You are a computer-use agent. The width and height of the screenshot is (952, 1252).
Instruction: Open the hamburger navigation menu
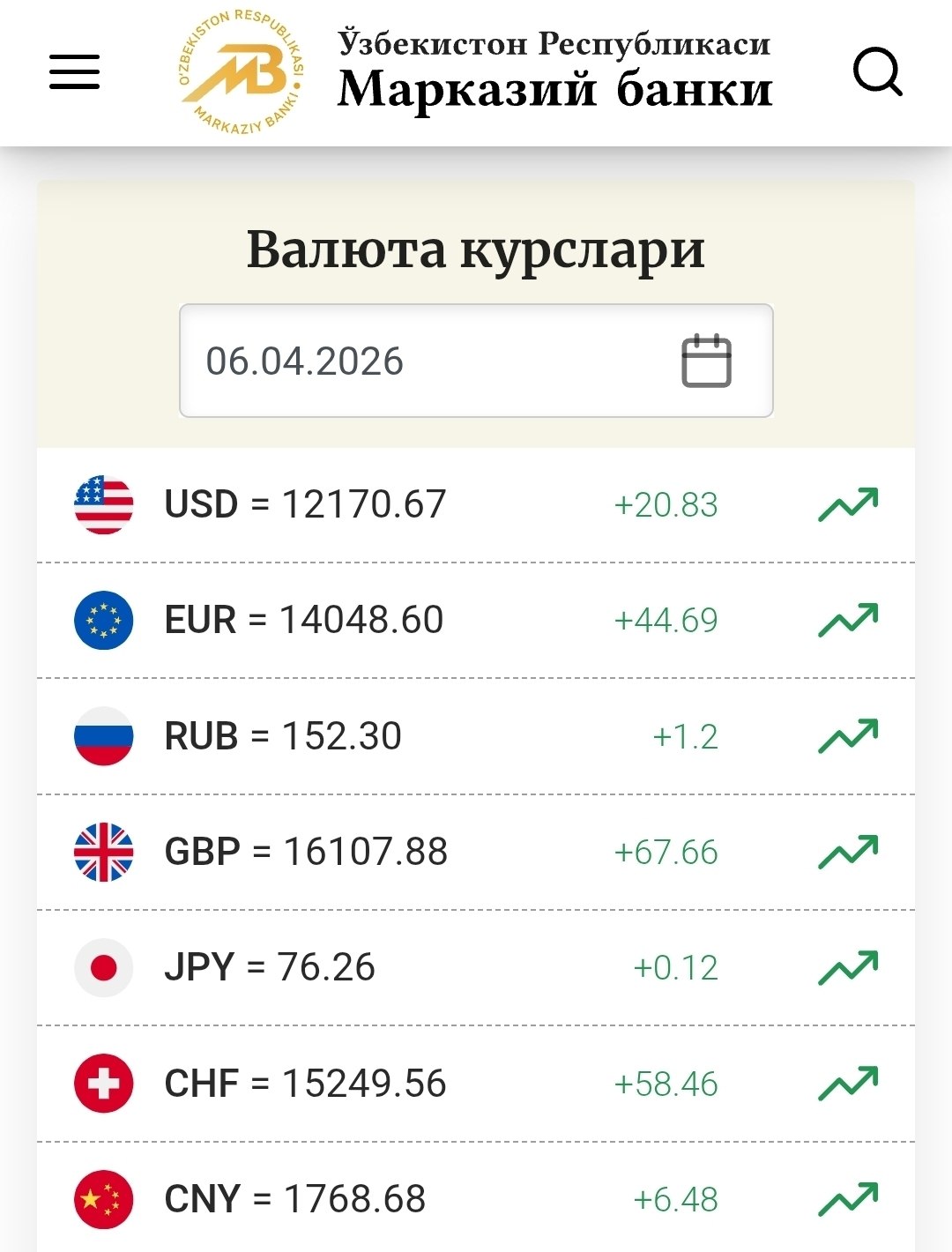(x=74, y=71)
